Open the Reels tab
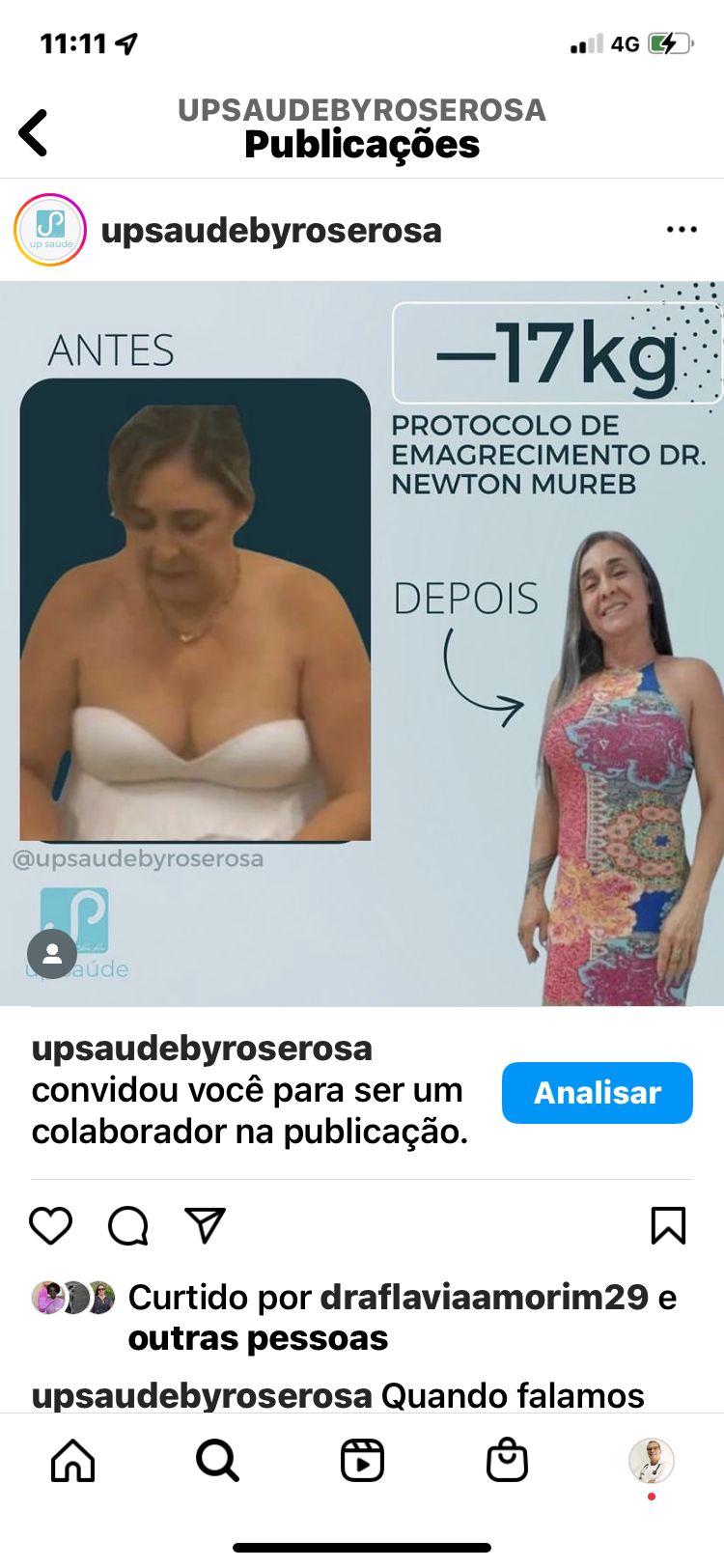The width and height of the screenshot is (724, 1568). point(362,1460)
